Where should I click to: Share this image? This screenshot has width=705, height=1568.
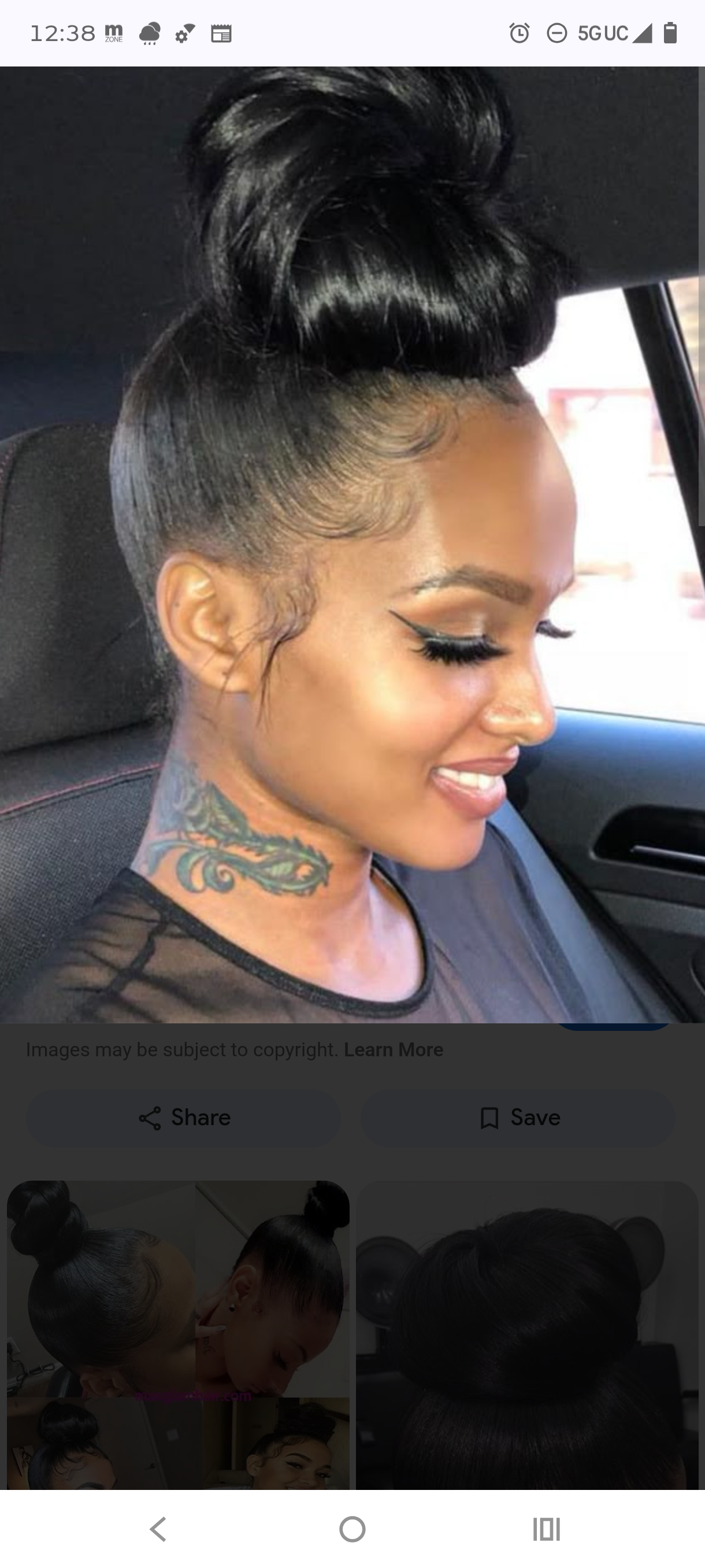pyautogui.click(x=184, y=1118)
